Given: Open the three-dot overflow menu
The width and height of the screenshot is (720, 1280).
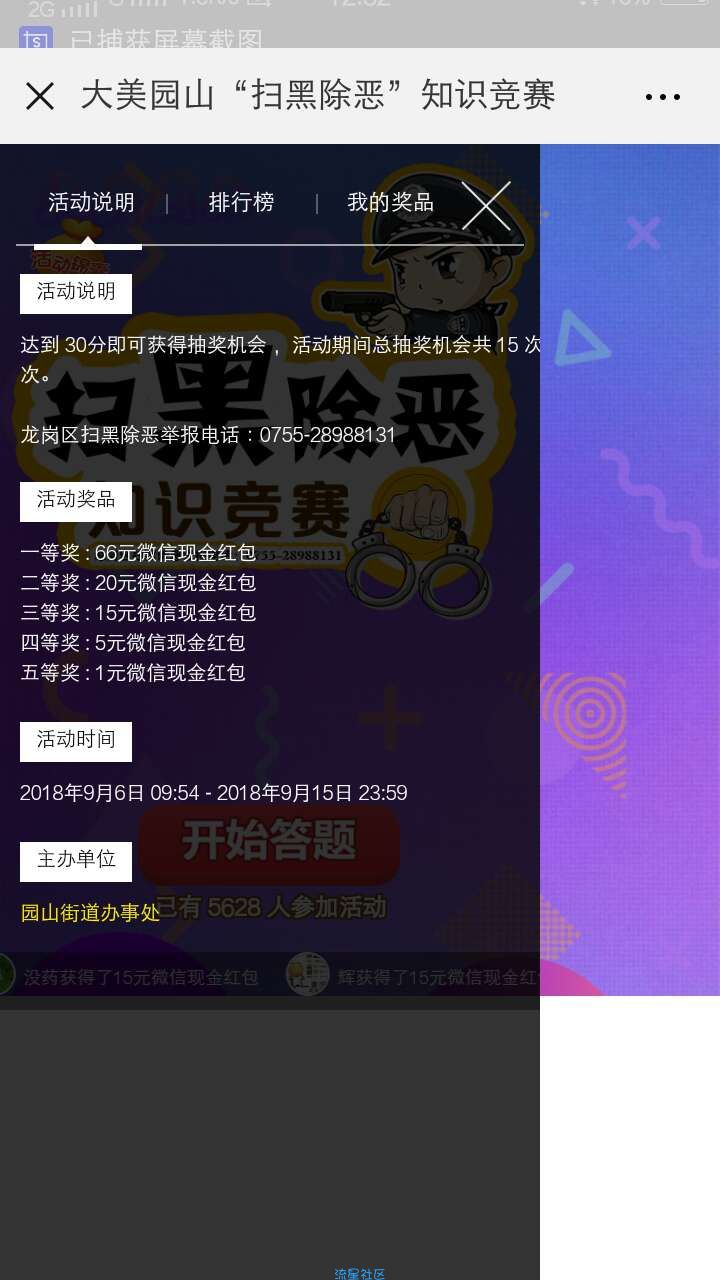Looking at the screenshot, I should click(662, 97).
